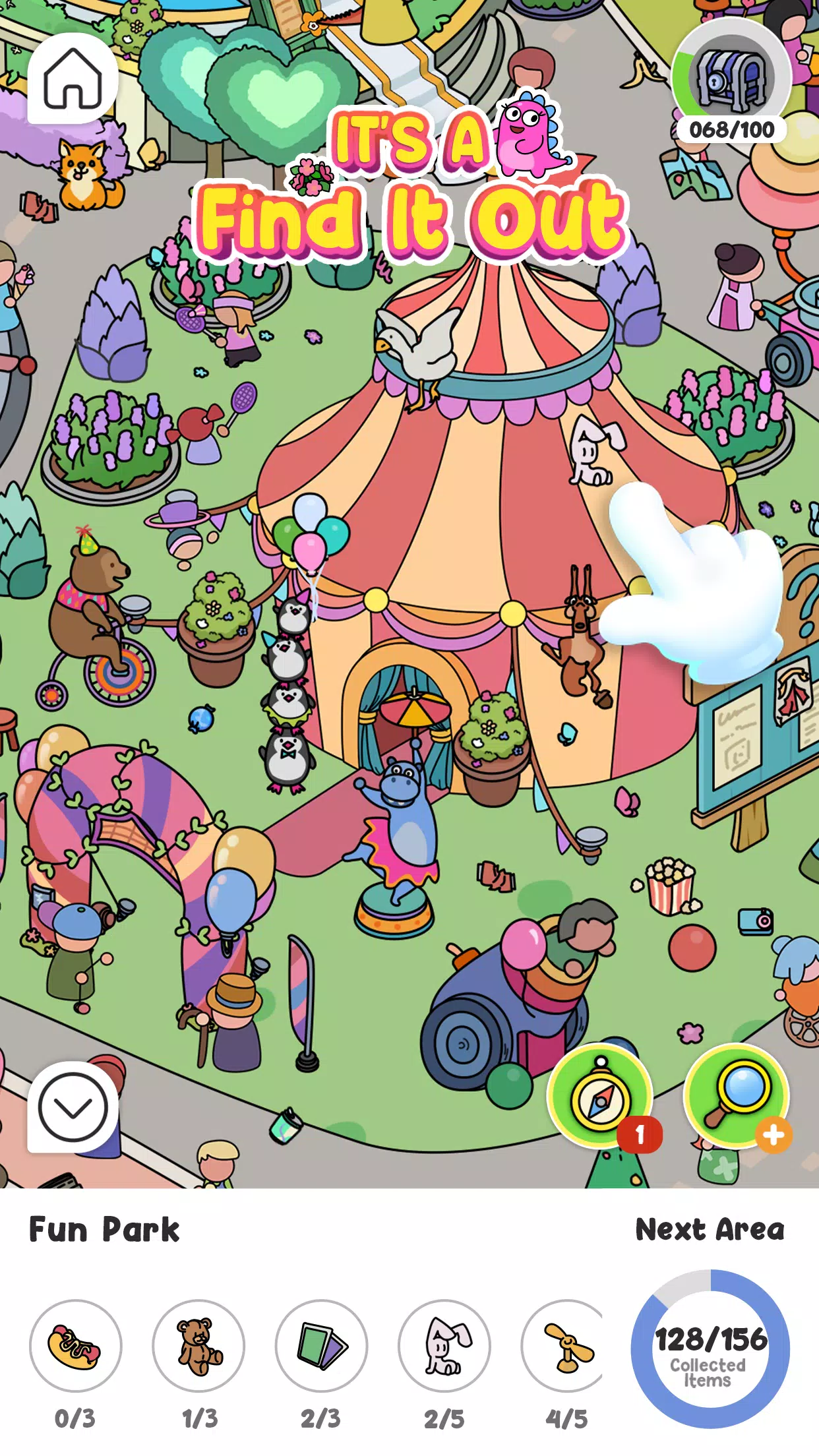The image size is (819, 1456).
Task: Use the compass hint
Action: coord(600,1096)
